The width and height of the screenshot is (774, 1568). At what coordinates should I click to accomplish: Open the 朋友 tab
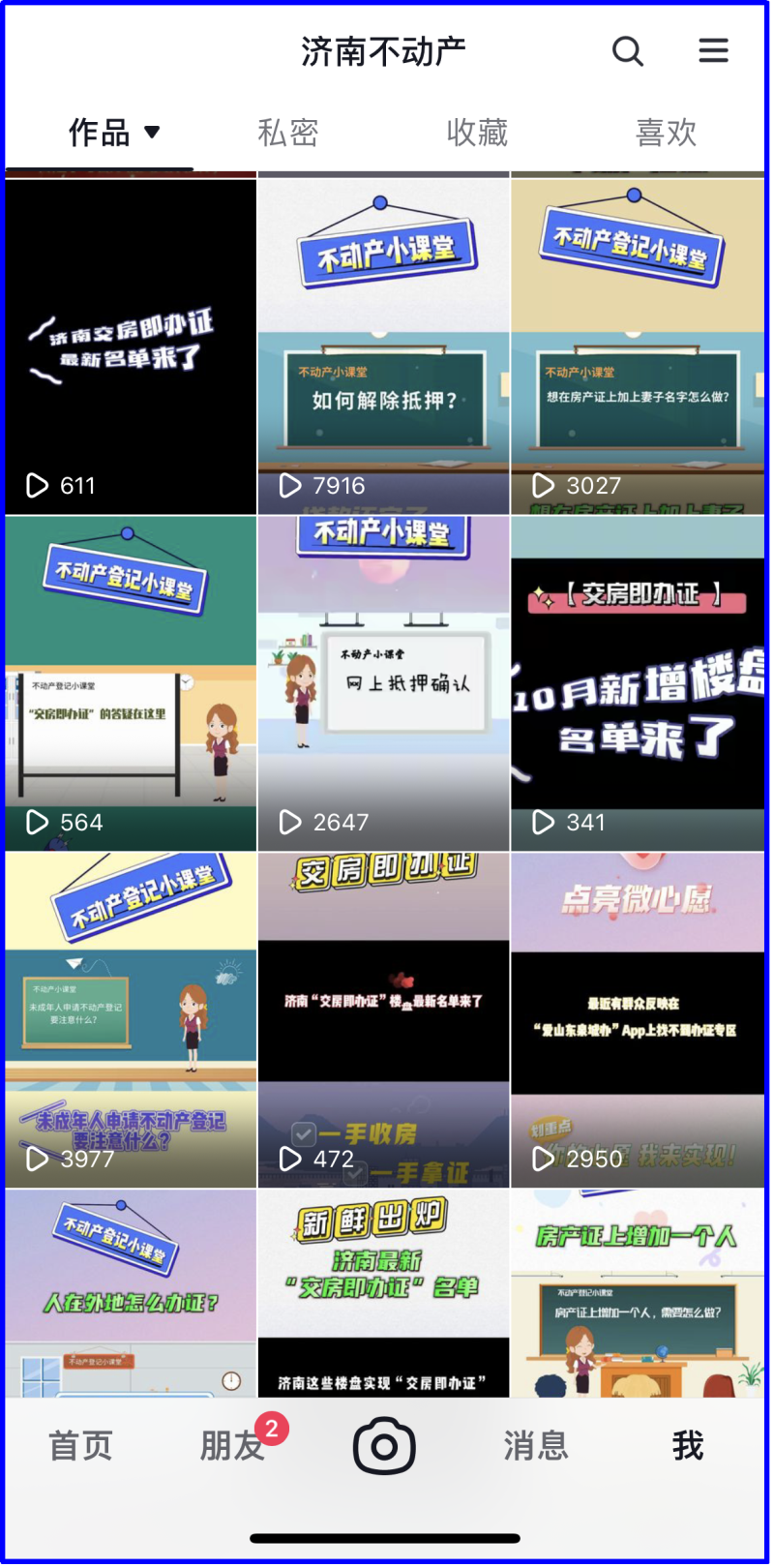click(x=232, y=1446)
